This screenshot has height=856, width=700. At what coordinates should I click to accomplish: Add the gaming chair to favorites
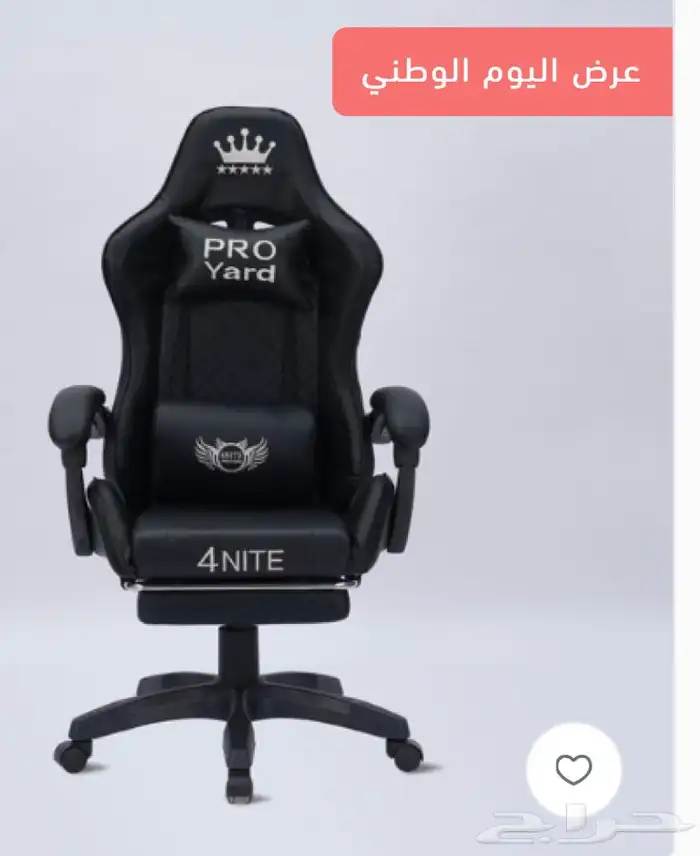(x=574, y=769)
